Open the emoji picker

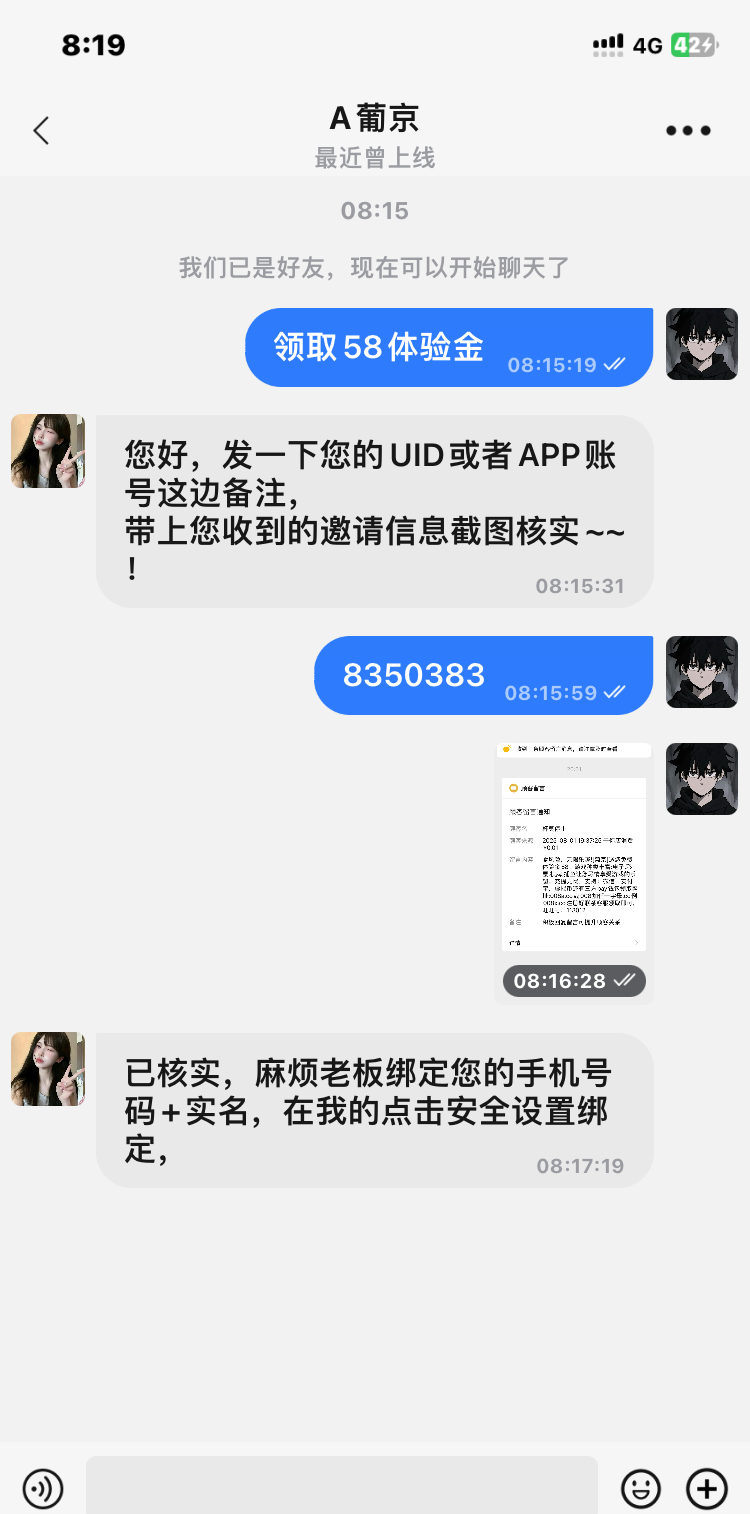coord(641,1487)
